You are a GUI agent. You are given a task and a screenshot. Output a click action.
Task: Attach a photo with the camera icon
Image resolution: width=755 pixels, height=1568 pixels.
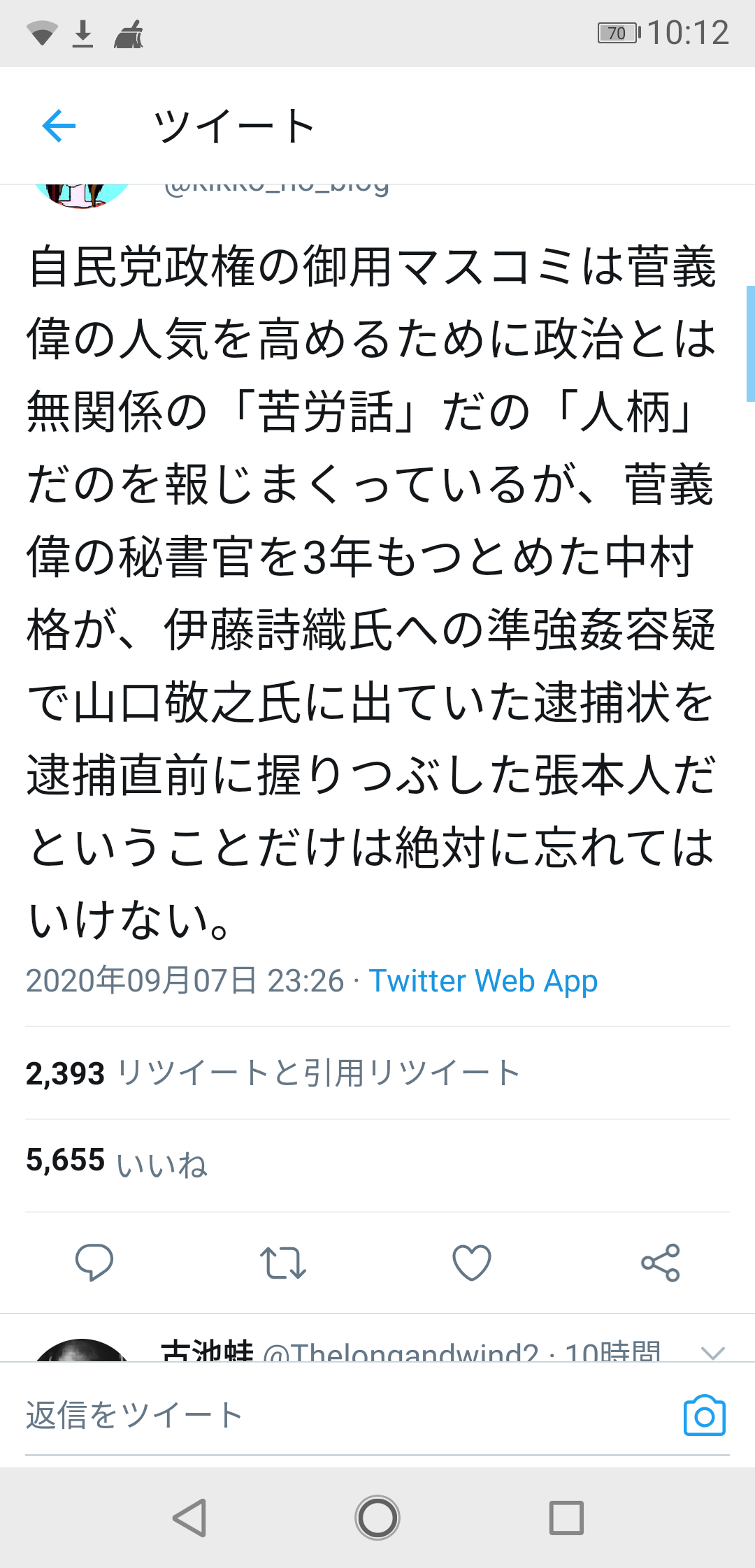pyautogui.click(x=704, y=1416)
